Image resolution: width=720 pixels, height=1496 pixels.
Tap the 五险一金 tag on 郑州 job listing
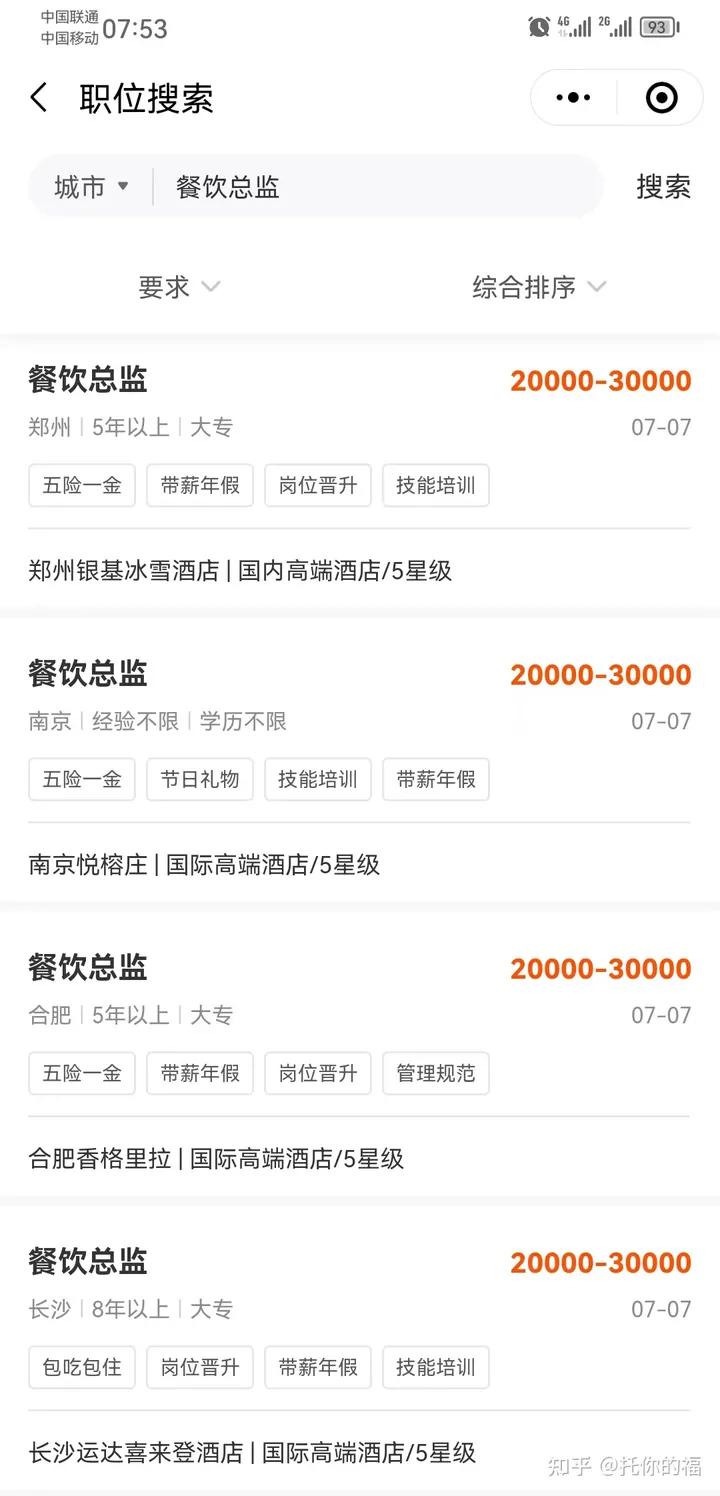tap(81, 485)
